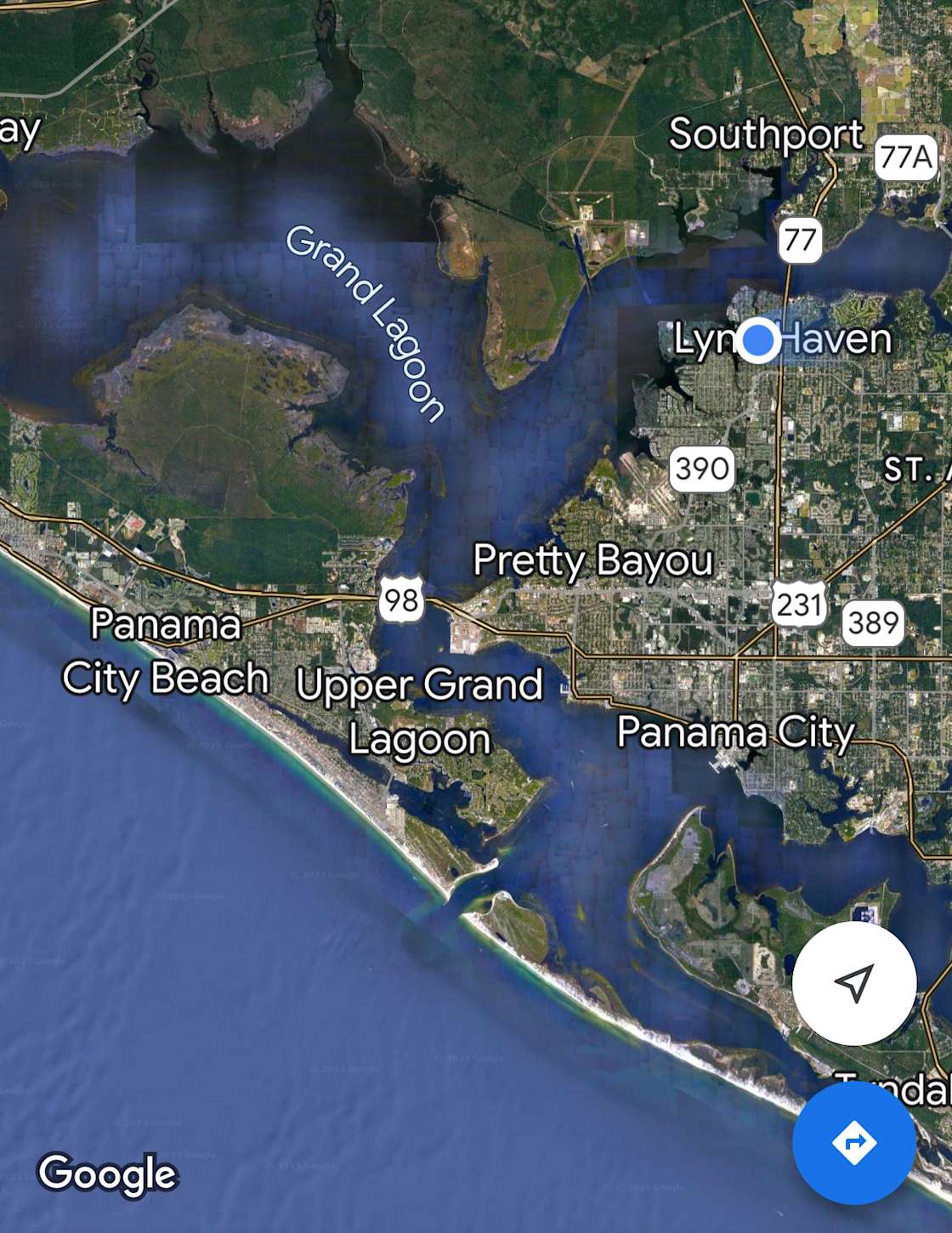The width and height of the screenshot is (952, 1233).
Task: Tap the blue current location dot
Action: point(757,340)
